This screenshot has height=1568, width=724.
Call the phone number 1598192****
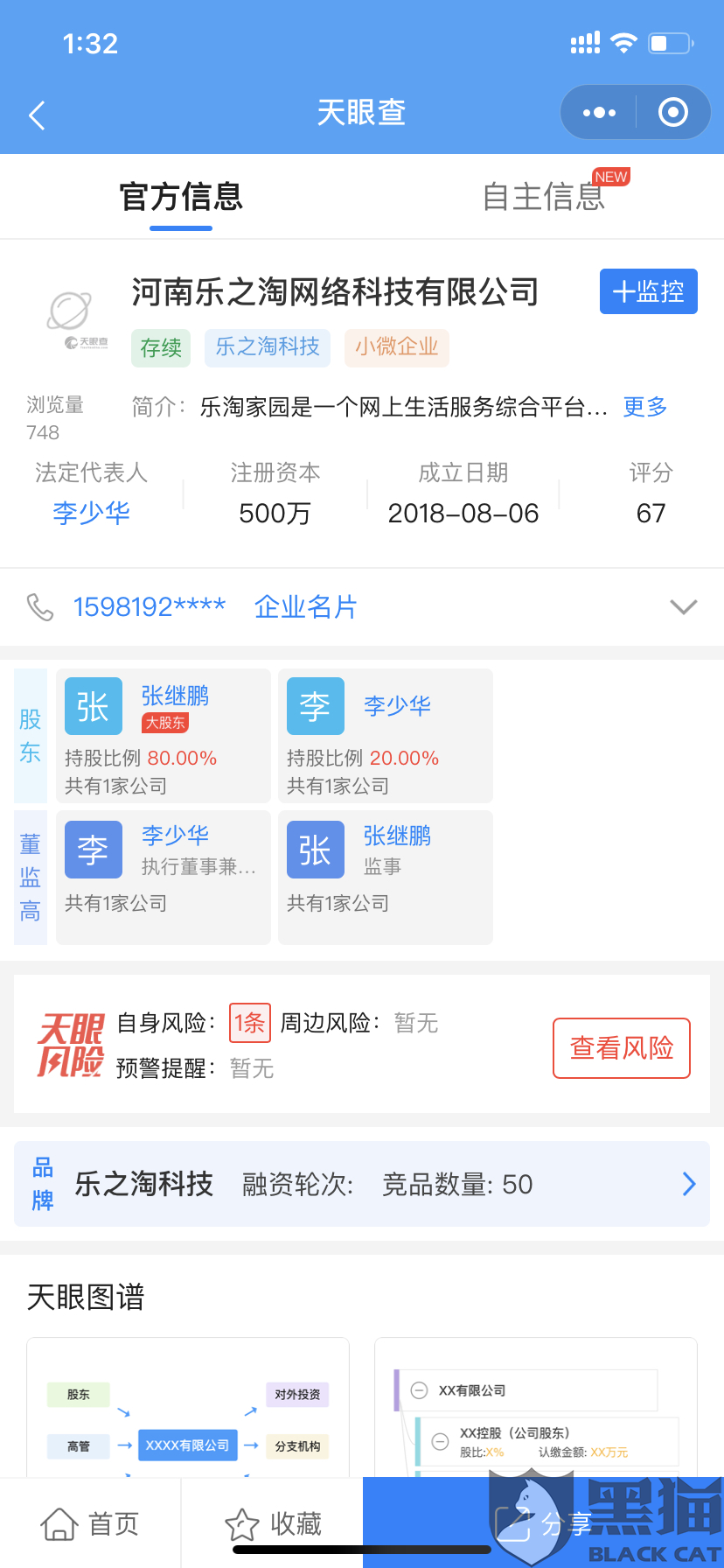[150, 606]
